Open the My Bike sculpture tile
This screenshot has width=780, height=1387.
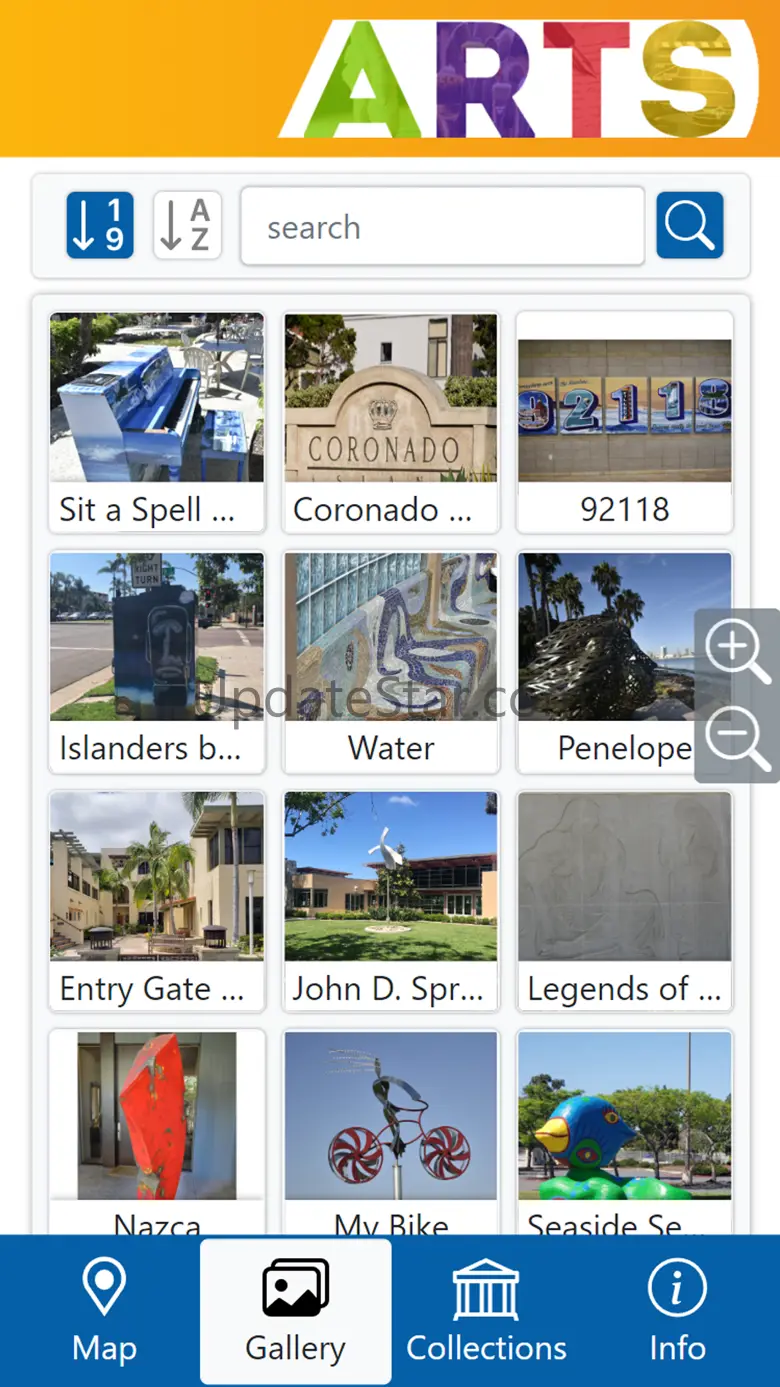click(x=391, y=1130)
